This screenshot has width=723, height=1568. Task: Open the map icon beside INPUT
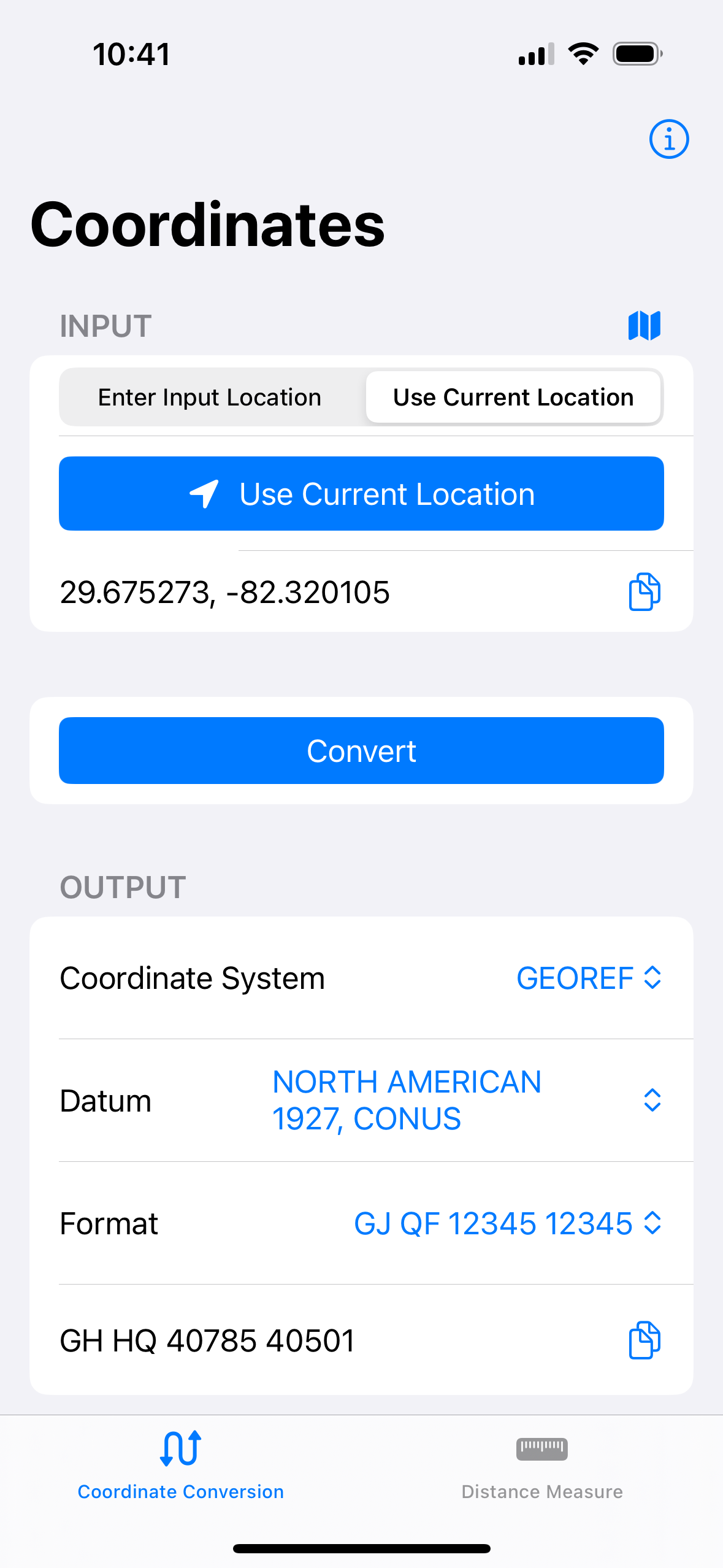pyautogui.click(x=644, y=325)
